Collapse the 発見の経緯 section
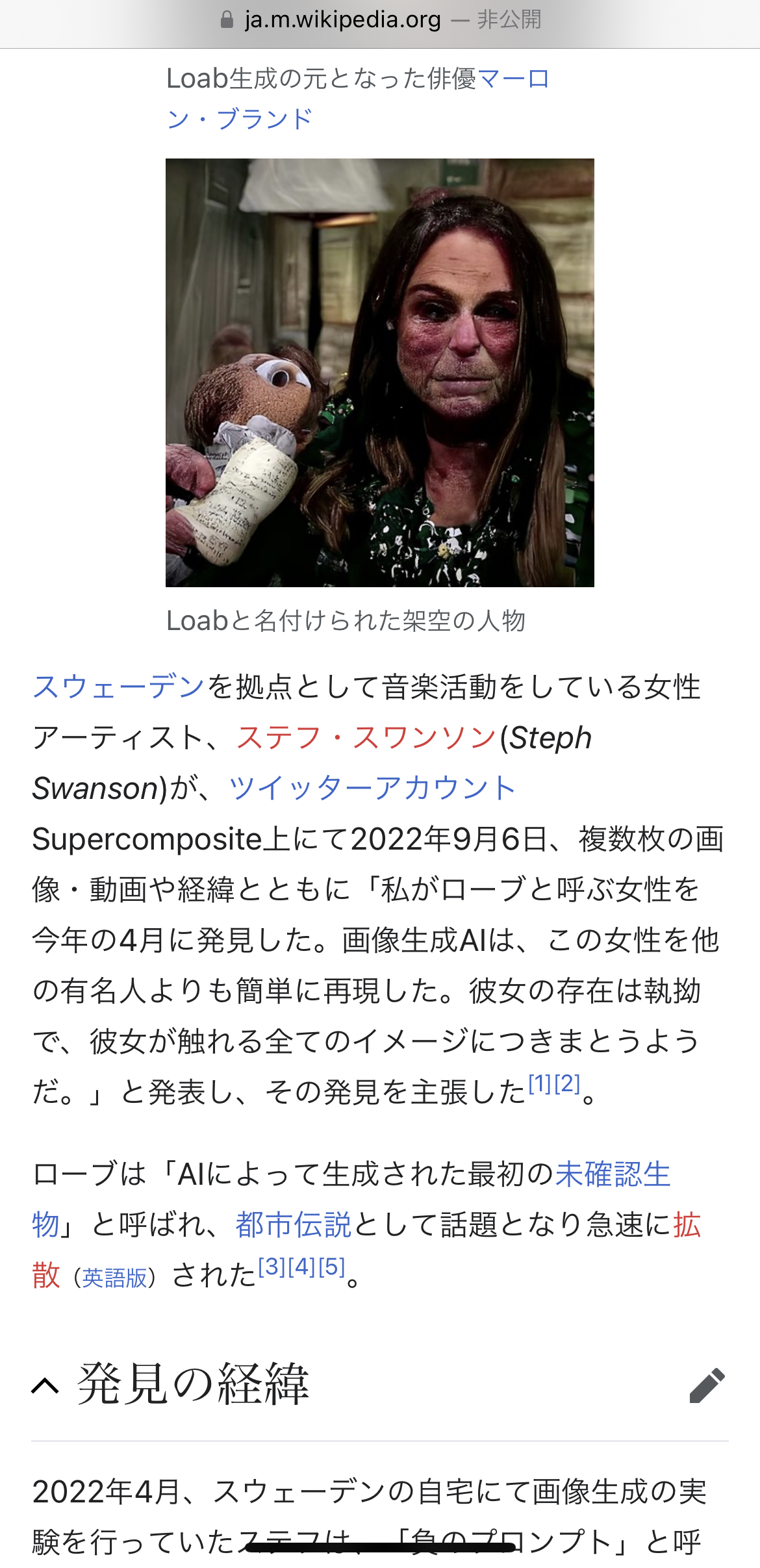 [45, 1385]
